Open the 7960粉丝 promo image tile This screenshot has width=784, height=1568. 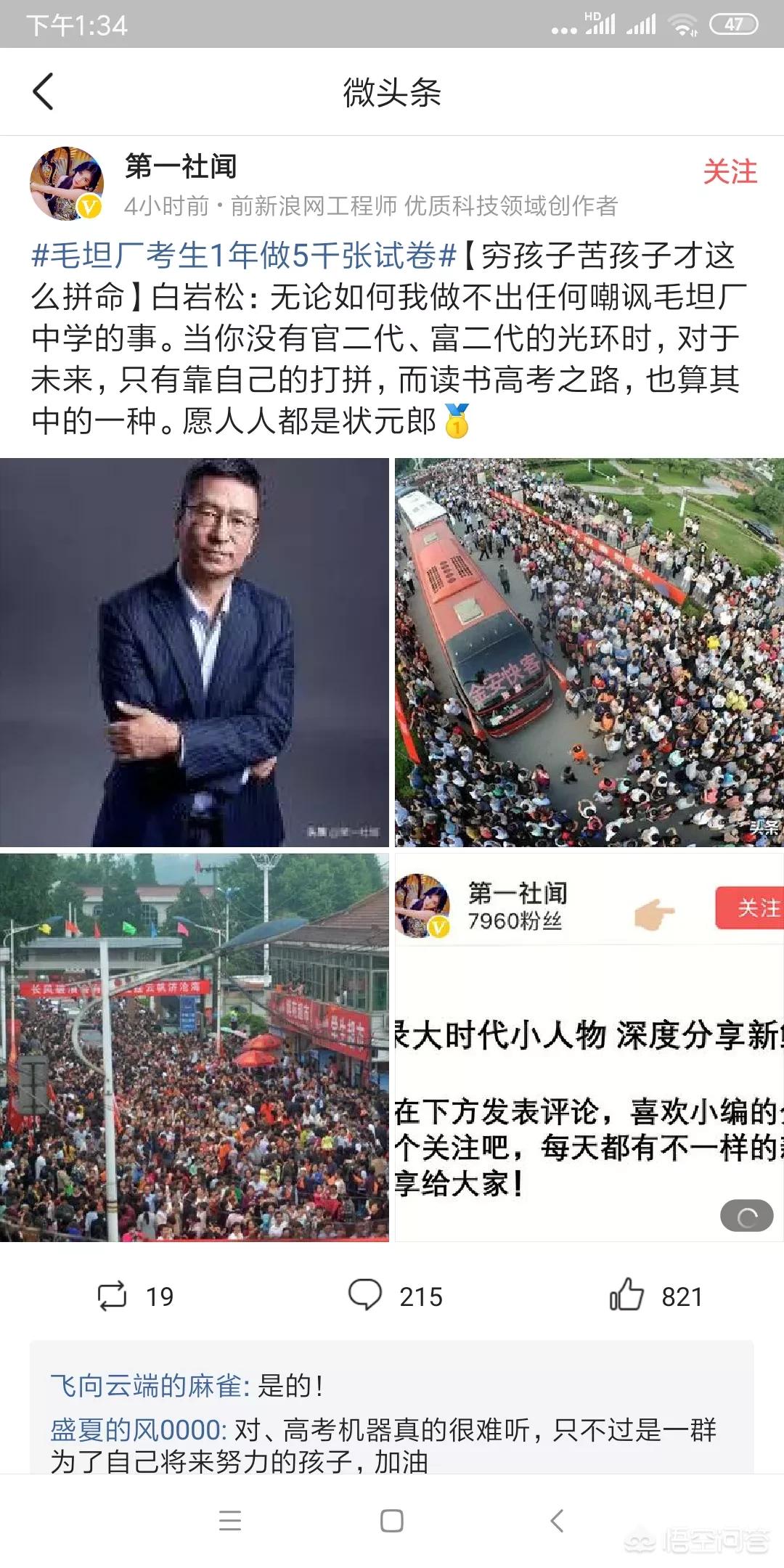pos(589,1047)
